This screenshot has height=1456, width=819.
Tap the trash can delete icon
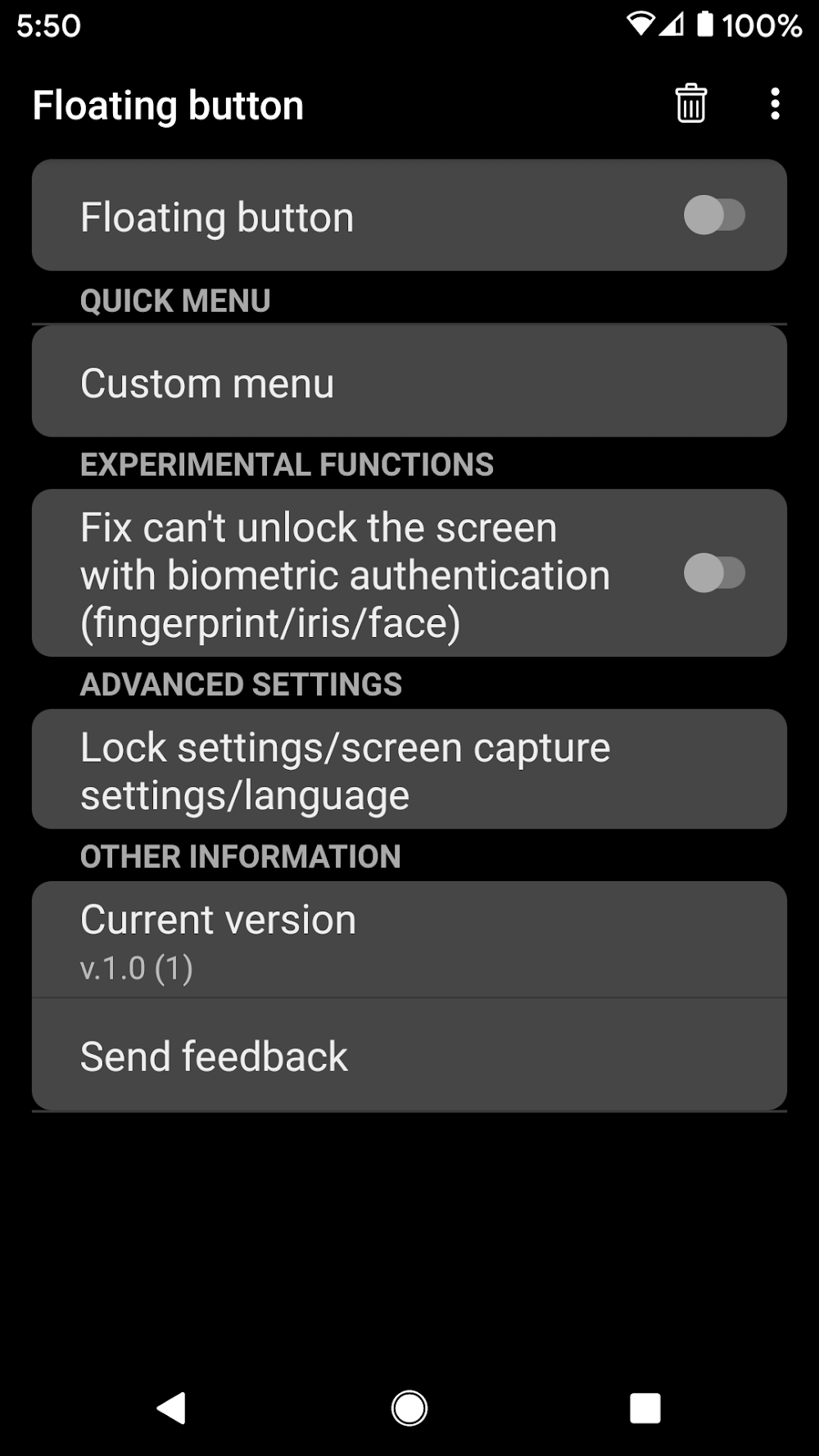coord(690,104)
